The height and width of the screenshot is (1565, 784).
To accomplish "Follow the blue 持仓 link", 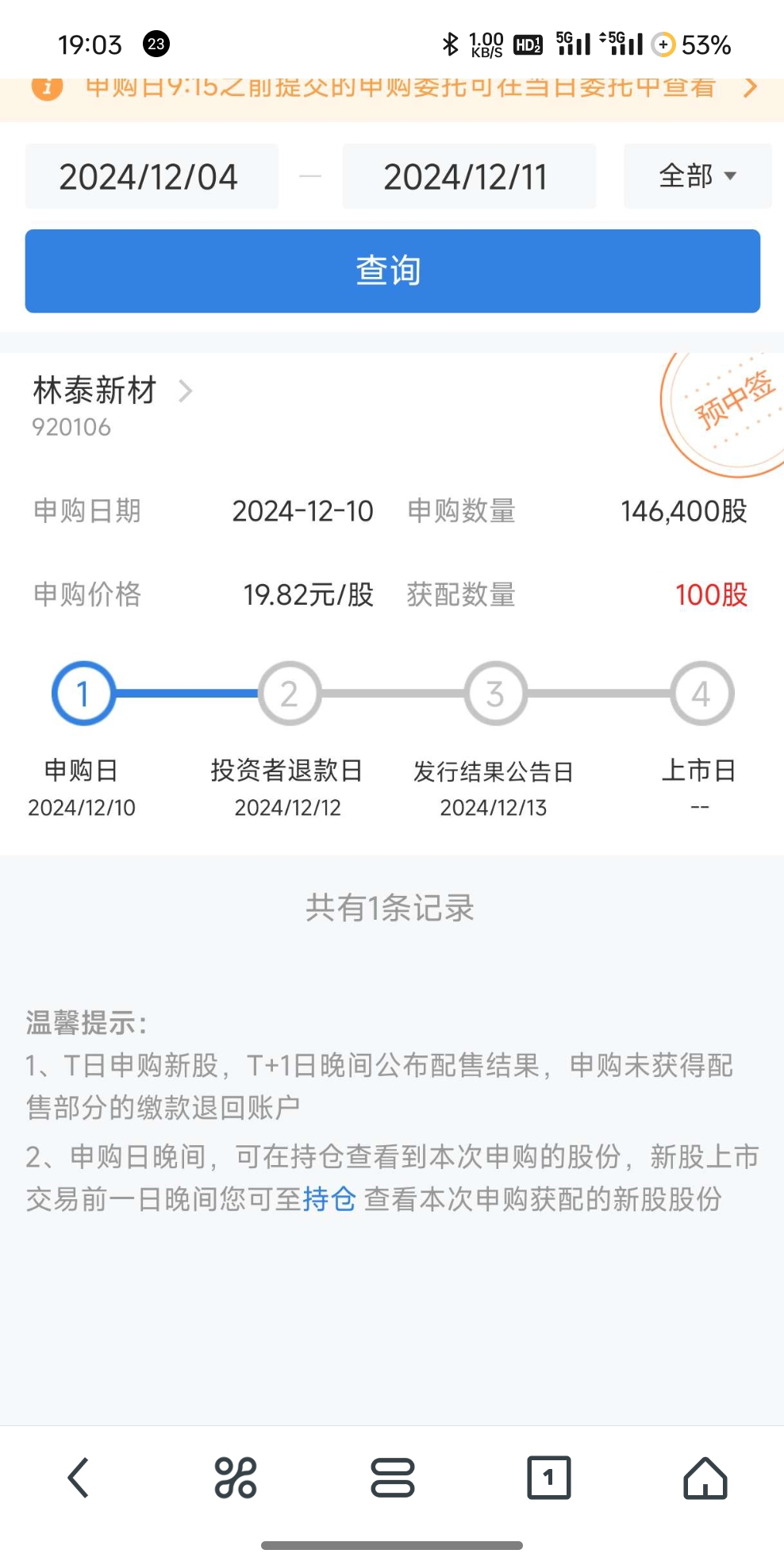I will pos(329,1199).
